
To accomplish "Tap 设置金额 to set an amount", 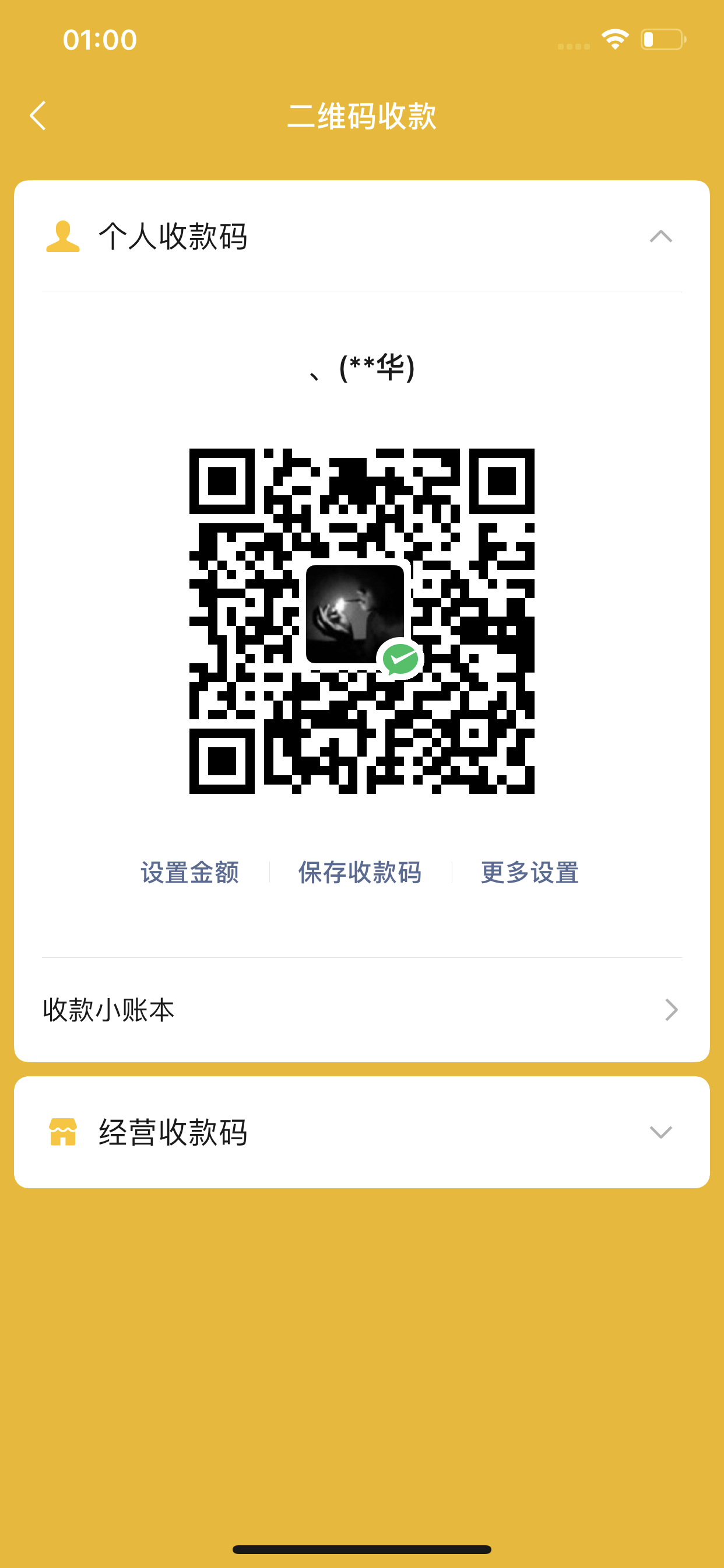I will [x=190, y=872].
